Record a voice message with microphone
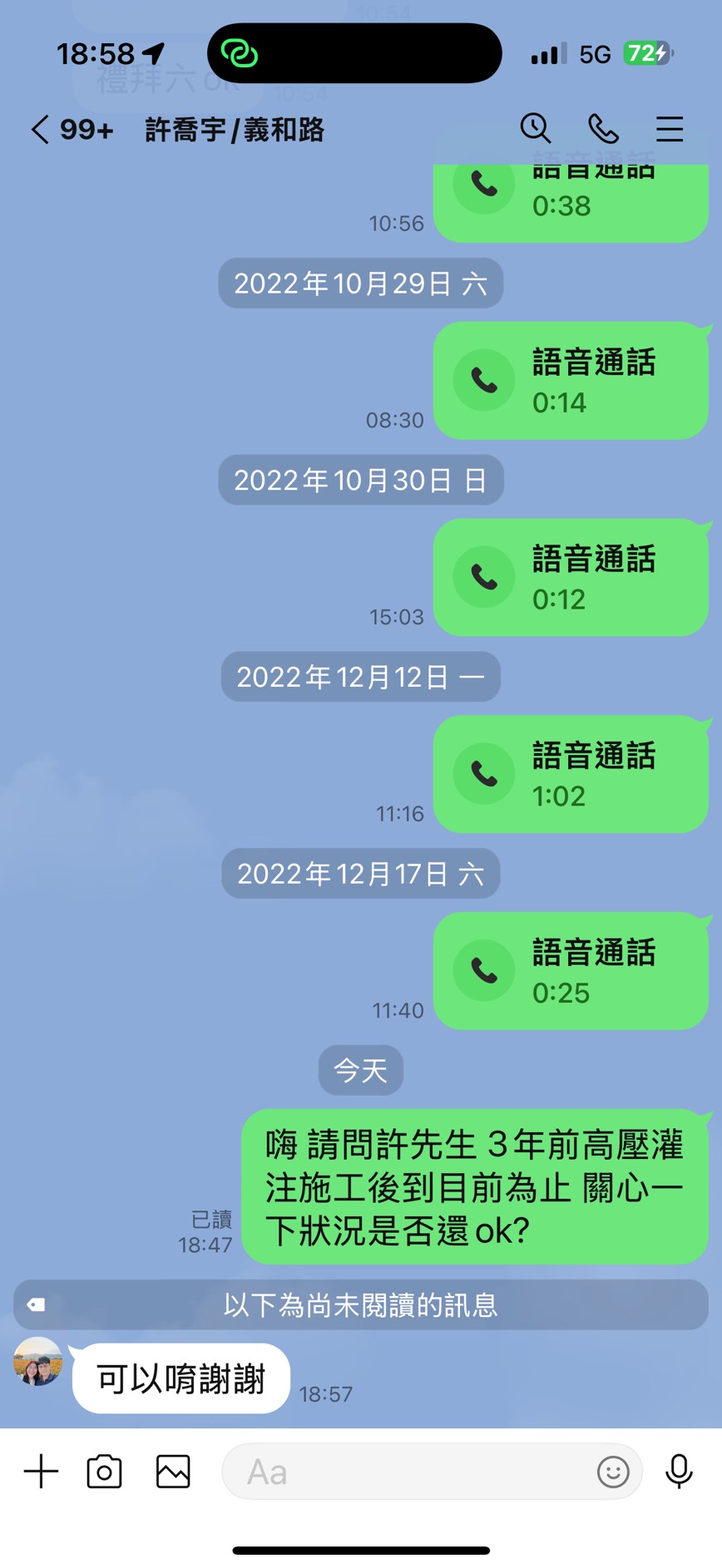Screen dimensions: 722x1568 pyautogui.click(x=679, y=1472)
